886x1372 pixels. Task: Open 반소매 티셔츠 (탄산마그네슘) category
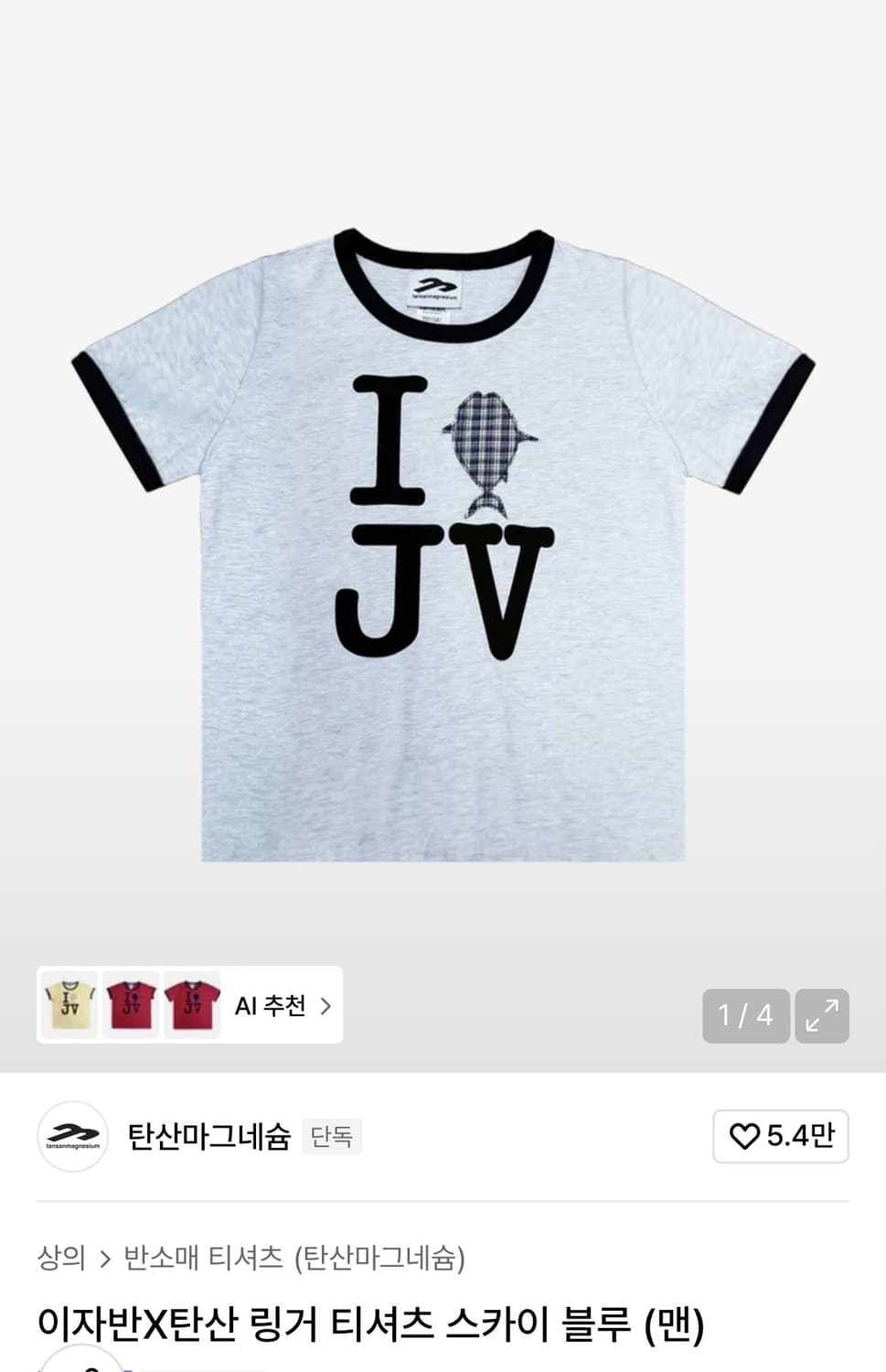click(x=294, y=1258)
